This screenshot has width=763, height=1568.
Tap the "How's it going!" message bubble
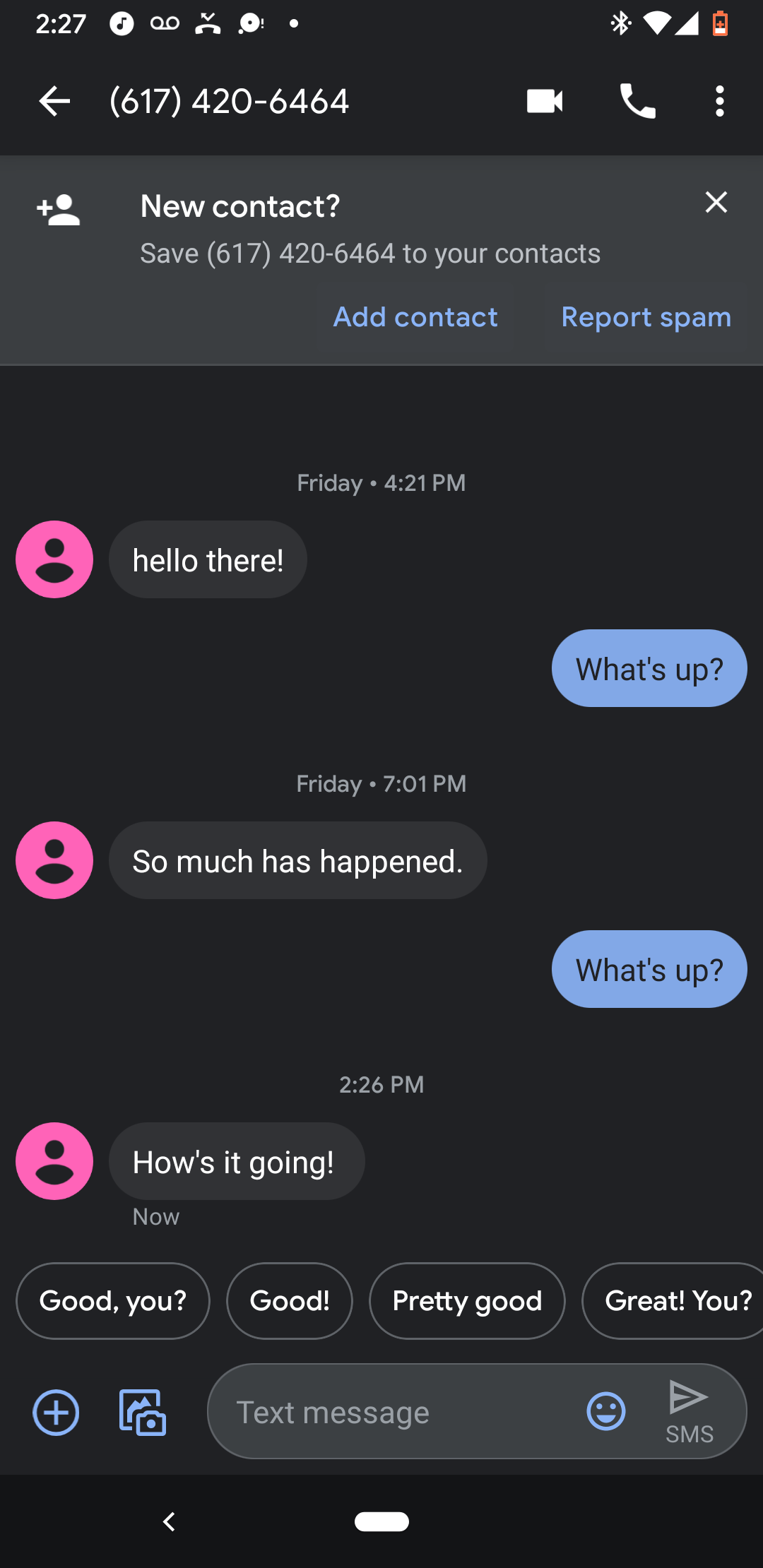coord(237,1161)
